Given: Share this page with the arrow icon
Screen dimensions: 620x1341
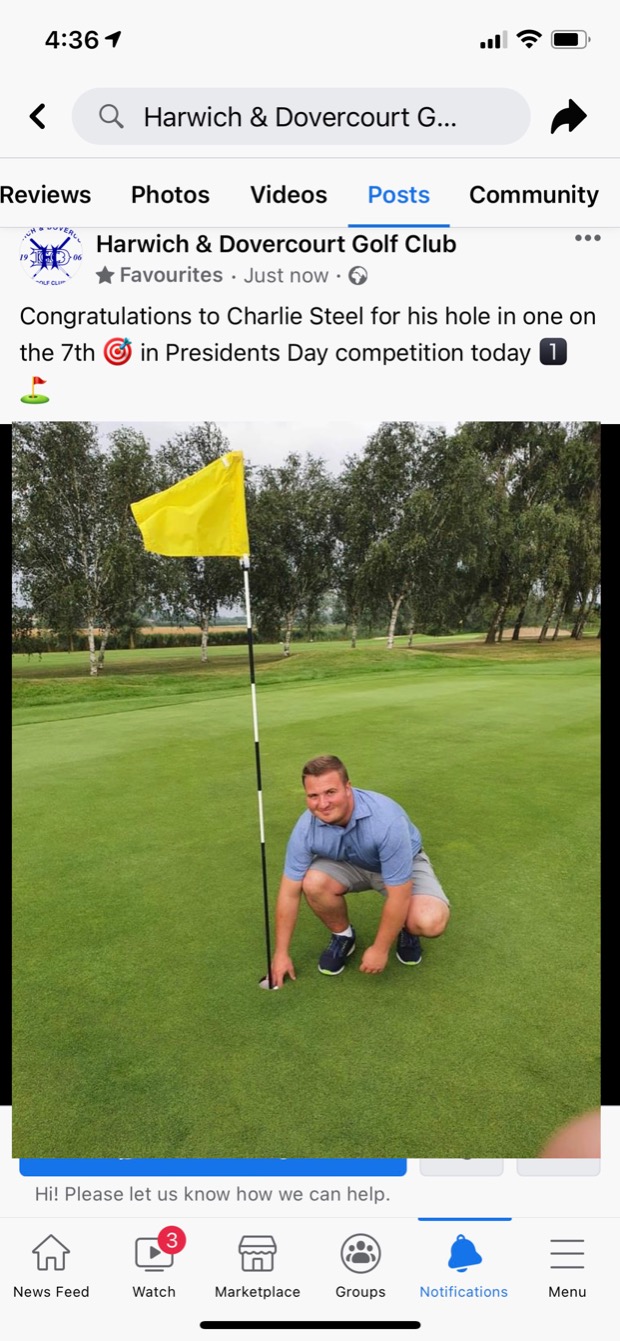Looking at the screenshot, I should pyautogui.click(x=568, y=118).
